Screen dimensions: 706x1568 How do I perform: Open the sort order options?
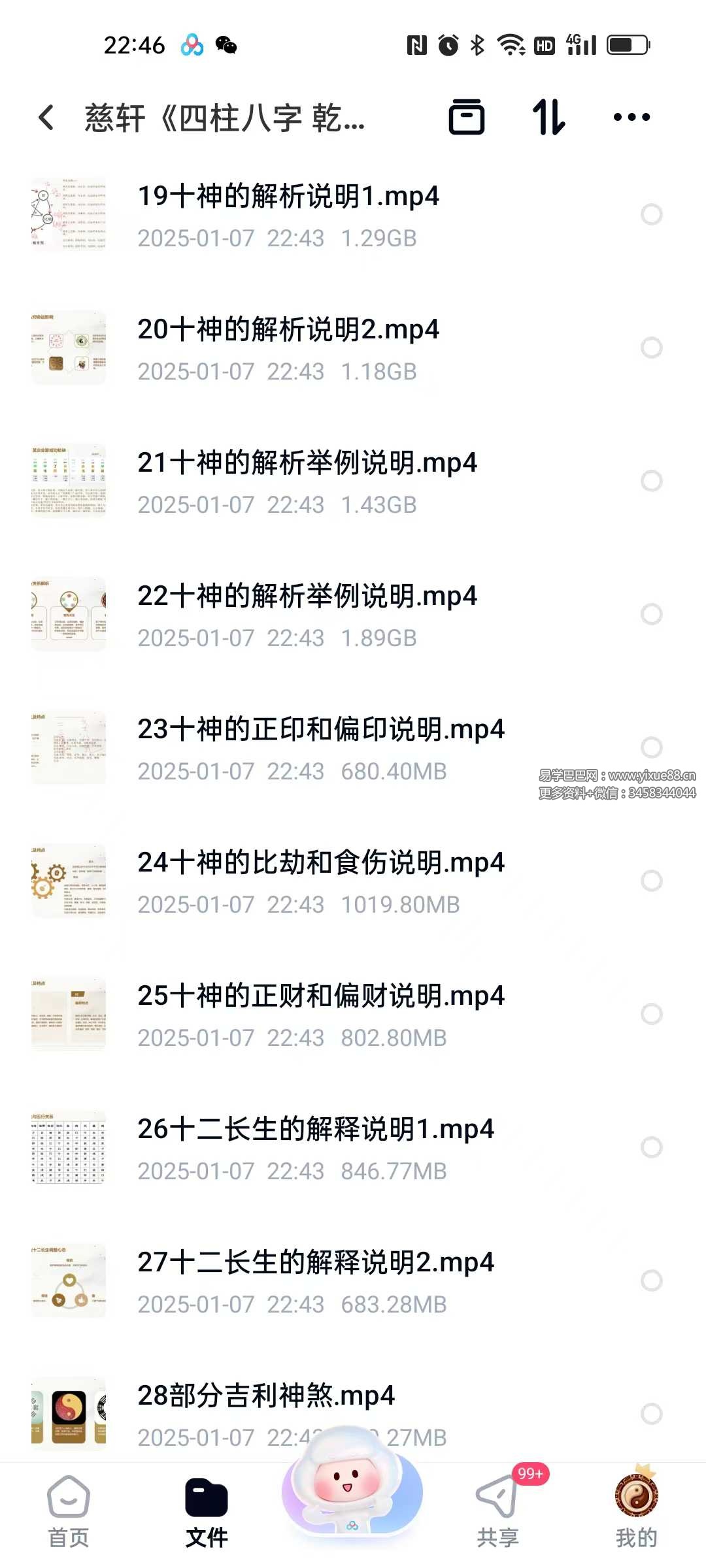point(549,118)
